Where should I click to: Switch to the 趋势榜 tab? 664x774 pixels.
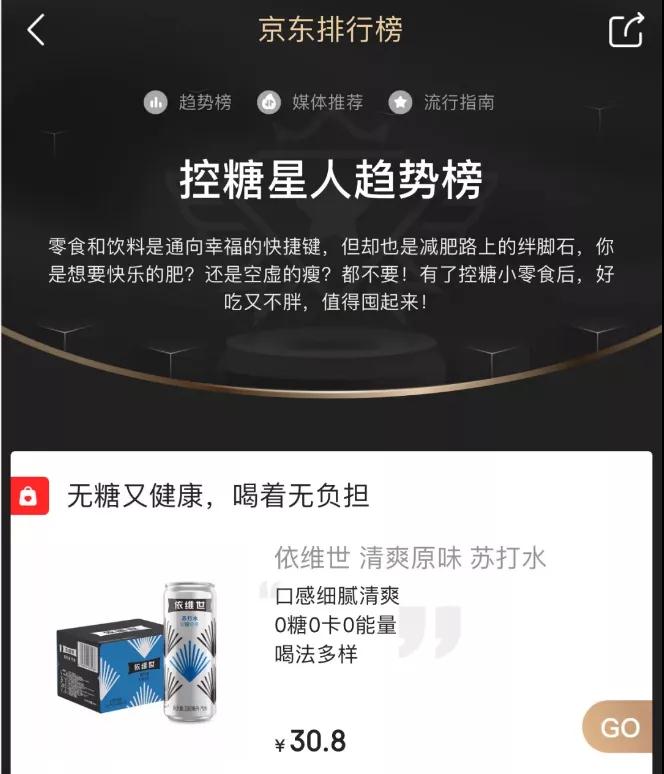click(x=188, y=102)
